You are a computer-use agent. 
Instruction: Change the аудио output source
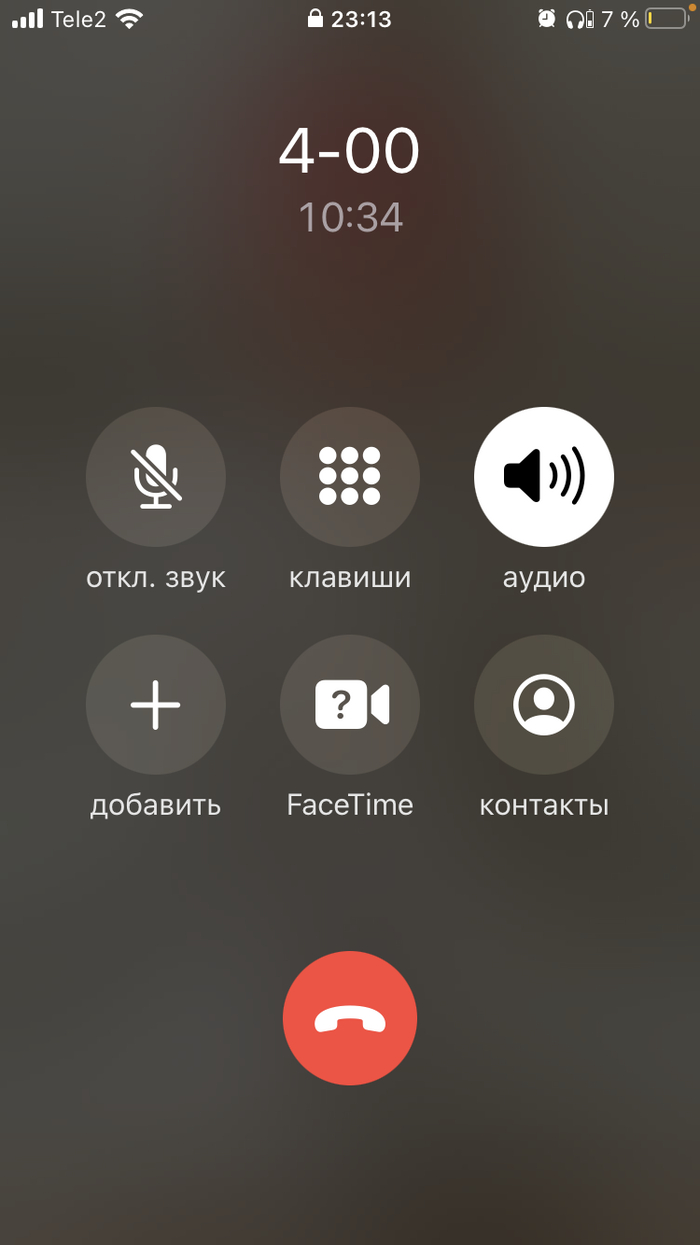click(544, 476)
